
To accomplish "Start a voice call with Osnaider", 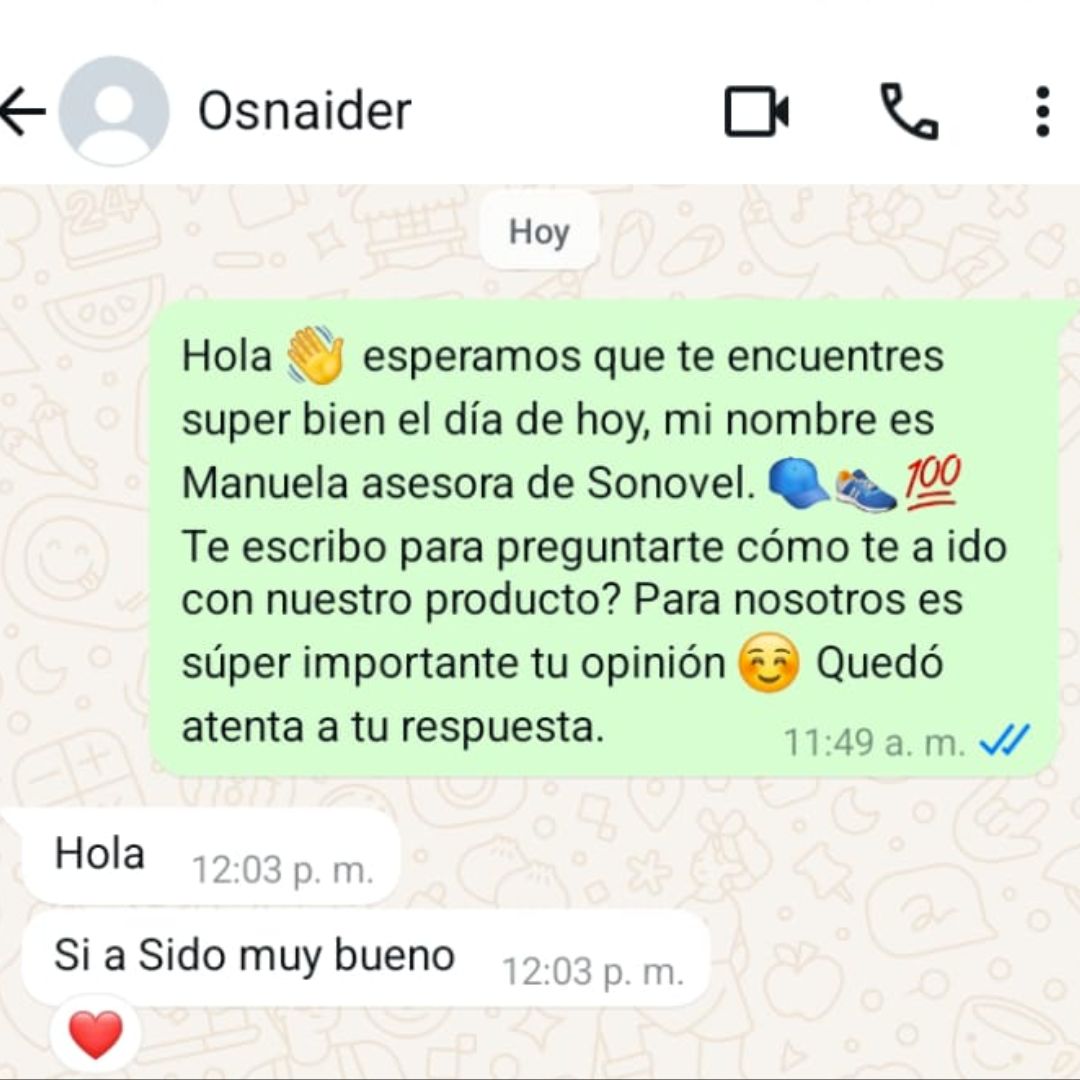I will [x=908, y=111].
